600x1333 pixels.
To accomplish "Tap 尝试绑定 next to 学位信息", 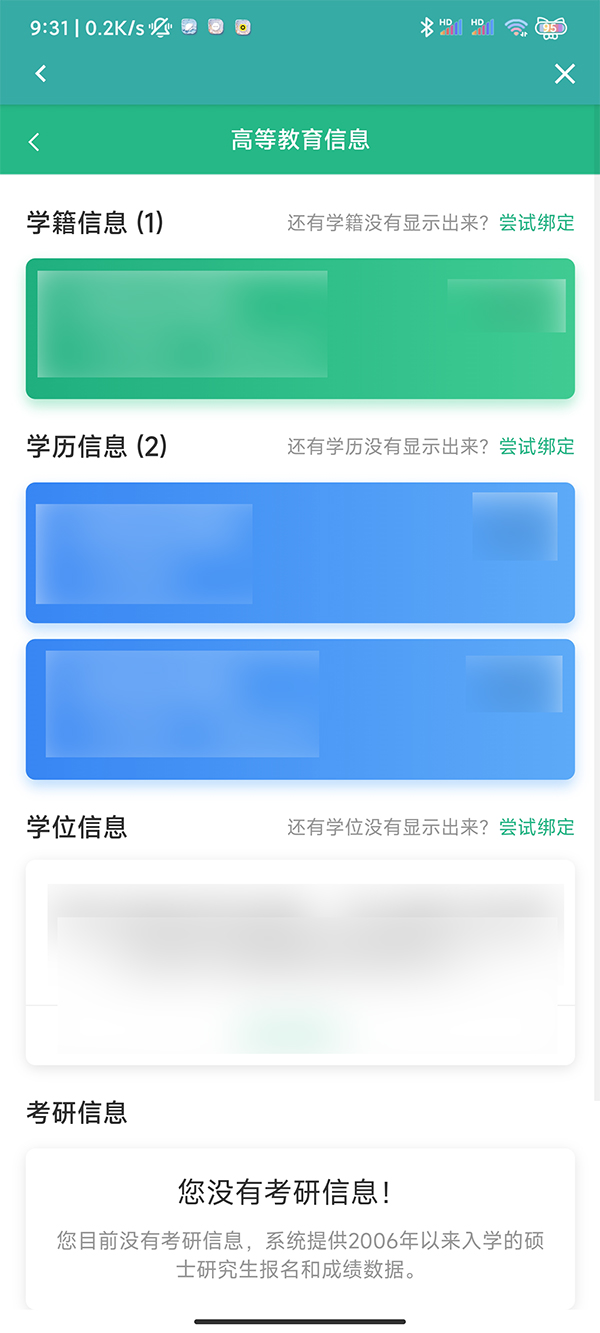I will tap(537, 827).
